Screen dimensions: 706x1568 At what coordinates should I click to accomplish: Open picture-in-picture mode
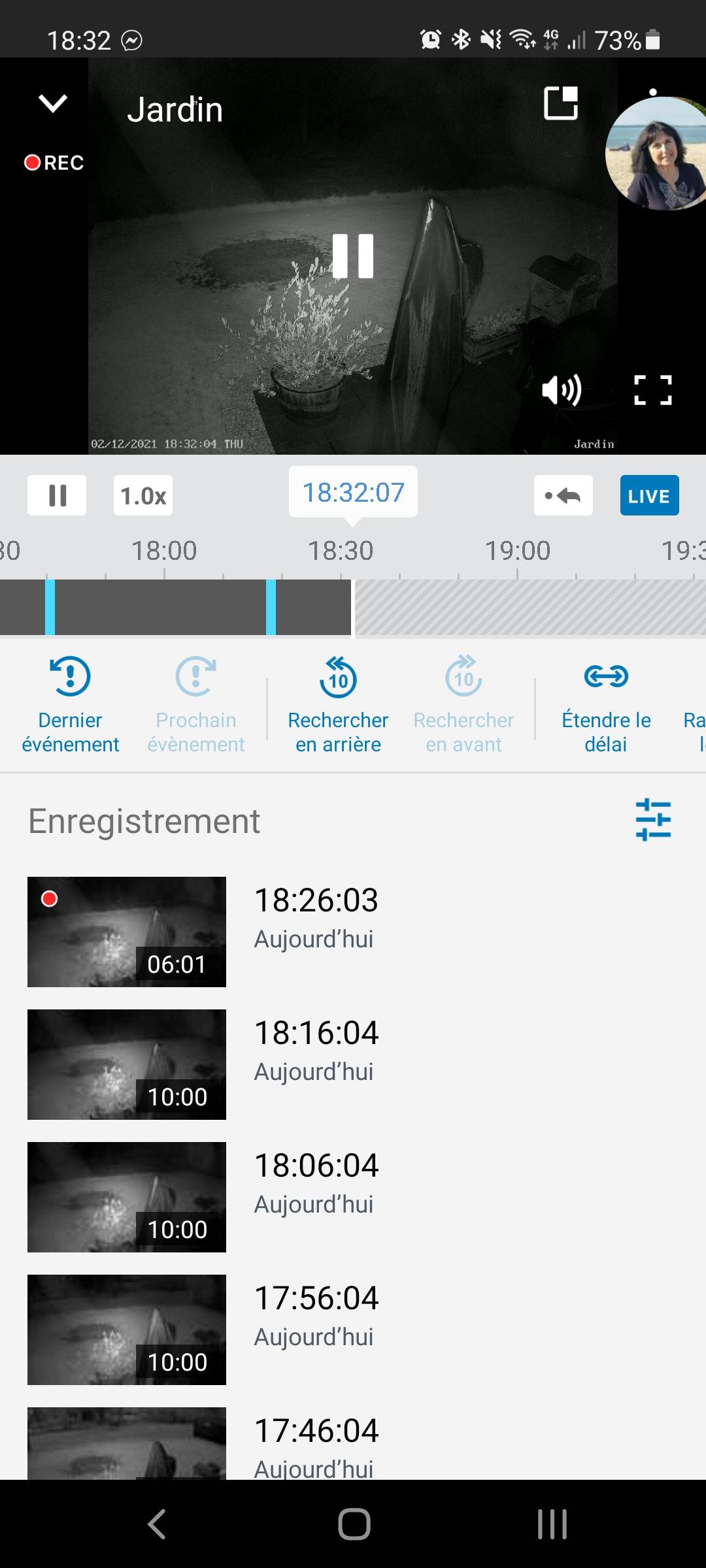(561, 103)
